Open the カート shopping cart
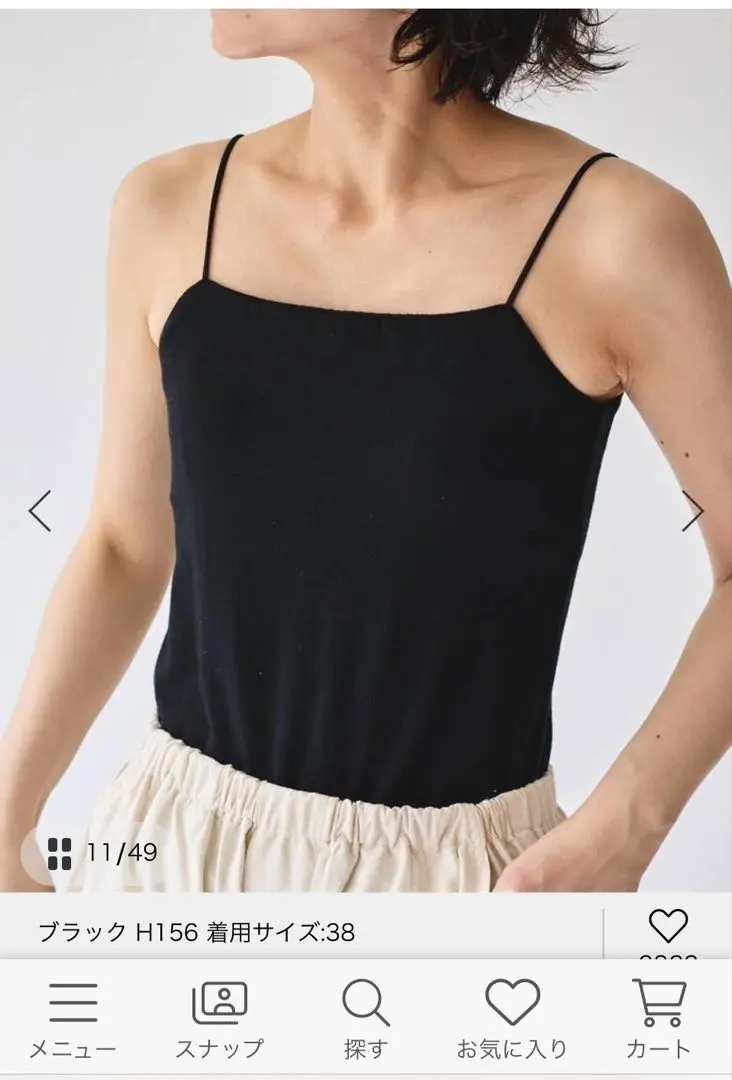The image size is (732, 1080). pos(658,1019)
